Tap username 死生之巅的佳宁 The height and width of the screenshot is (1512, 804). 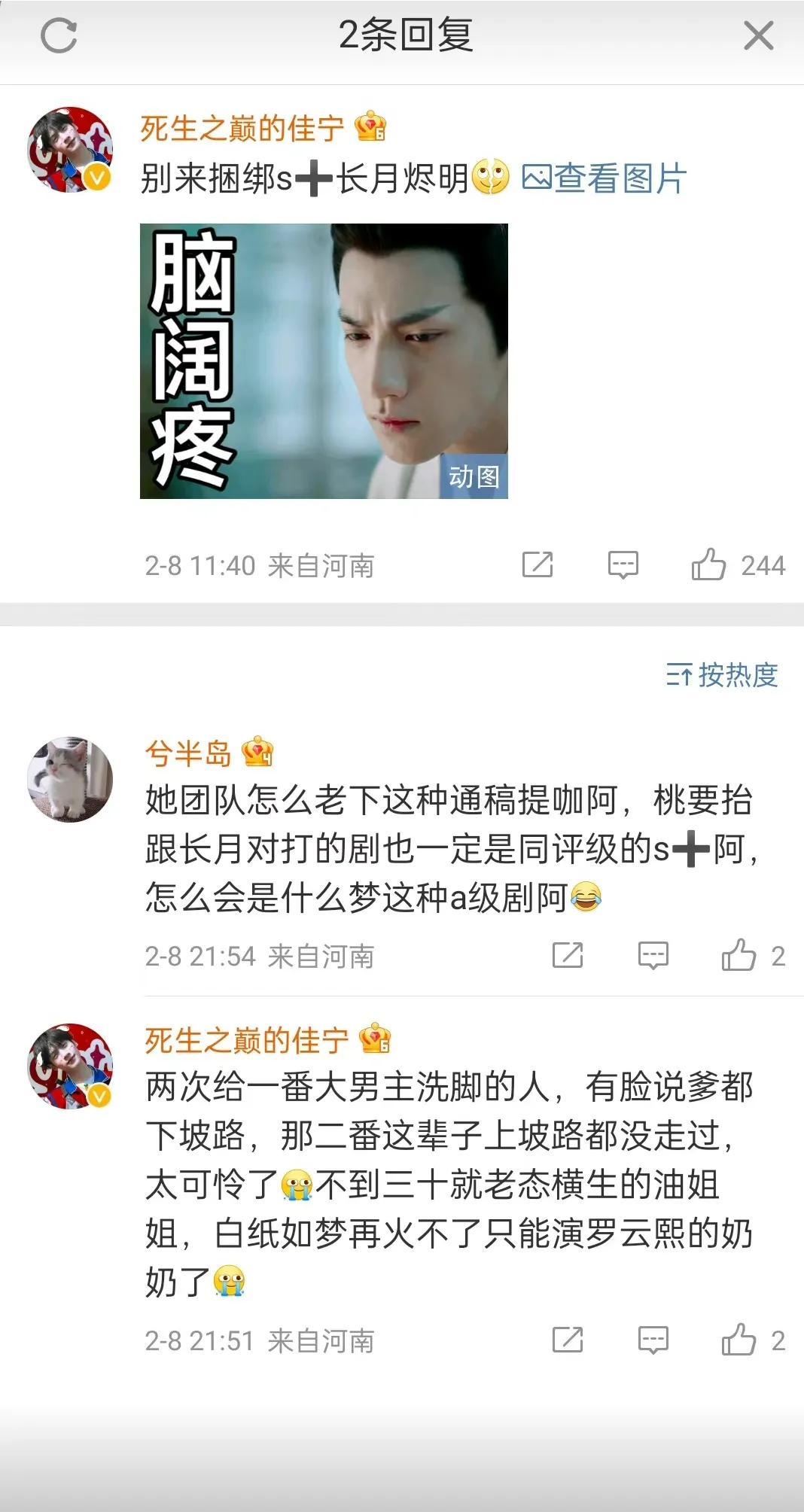click(241, 129)
